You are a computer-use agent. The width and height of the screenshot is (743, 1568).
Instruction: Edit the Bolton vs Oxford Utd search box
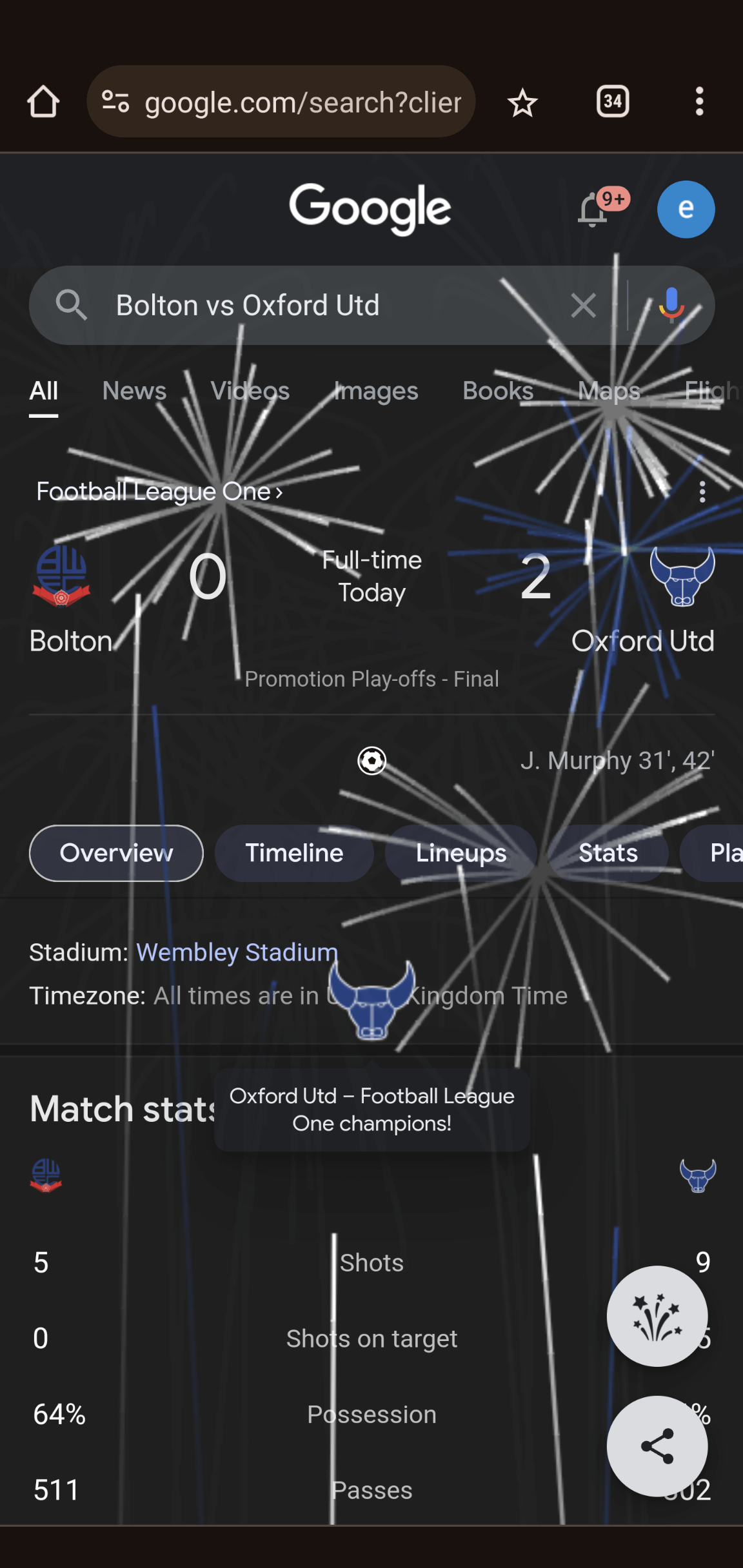coord(322,306)
